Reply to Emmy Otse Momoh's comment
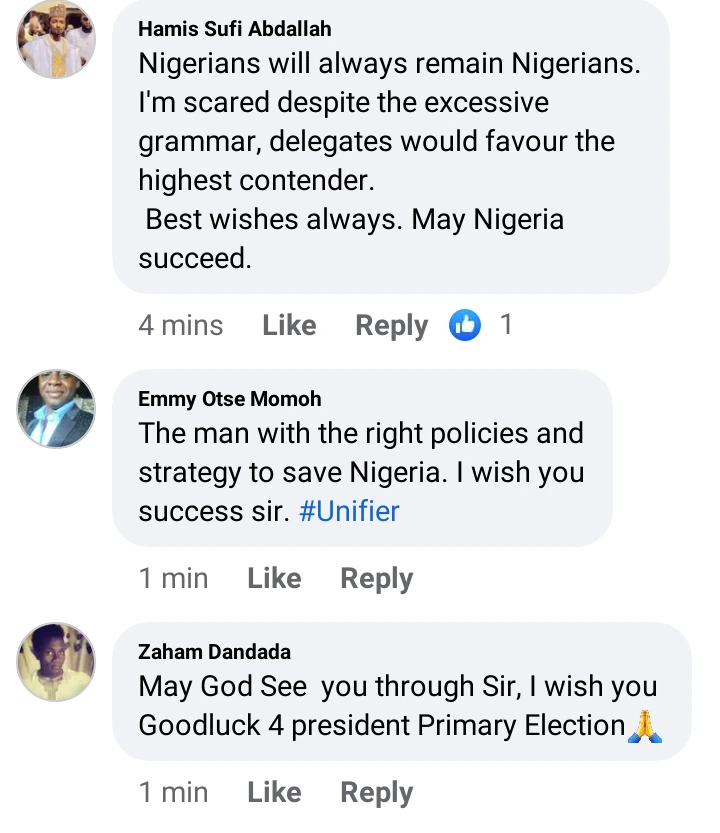720x833 pixels. 376,579
